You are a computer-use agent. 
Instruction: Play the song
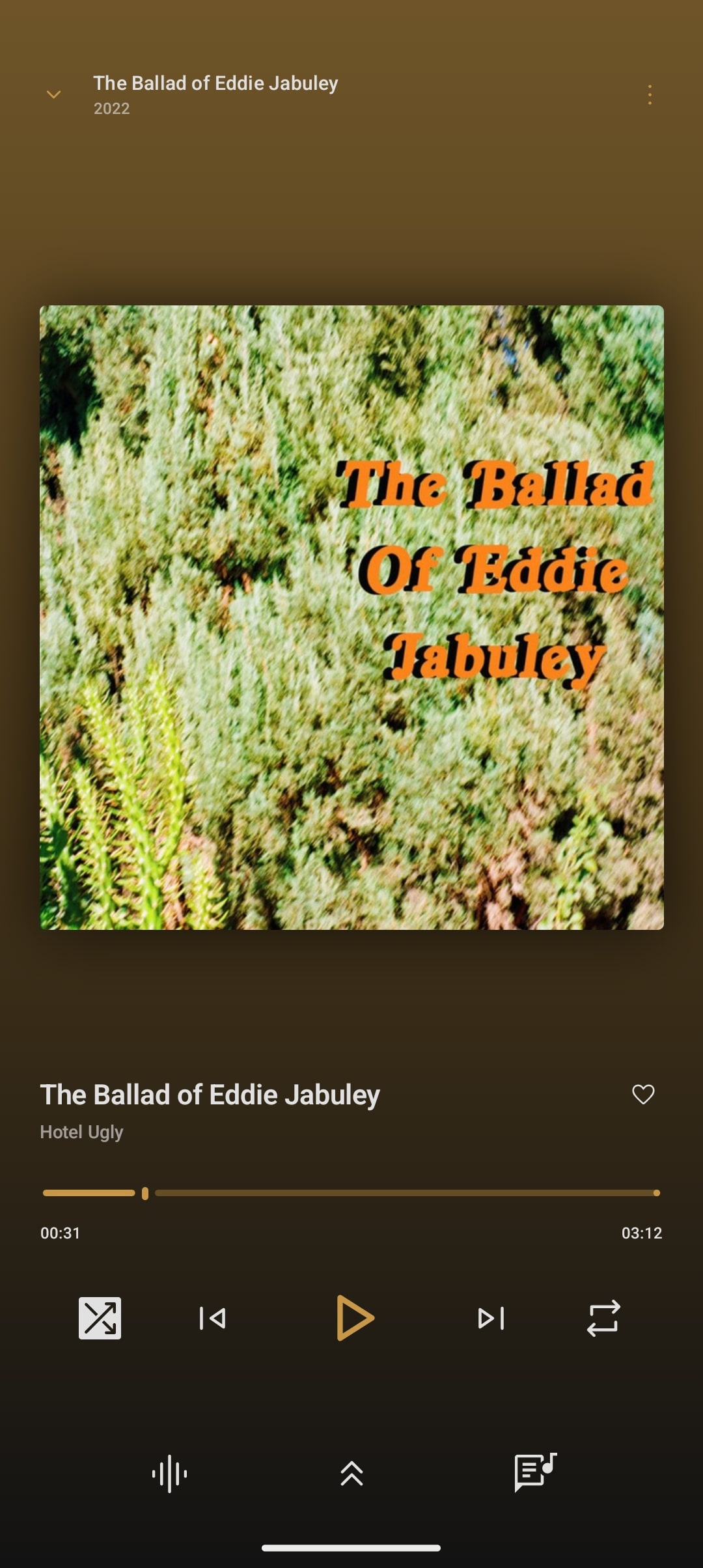click(x=354, y=1318)
